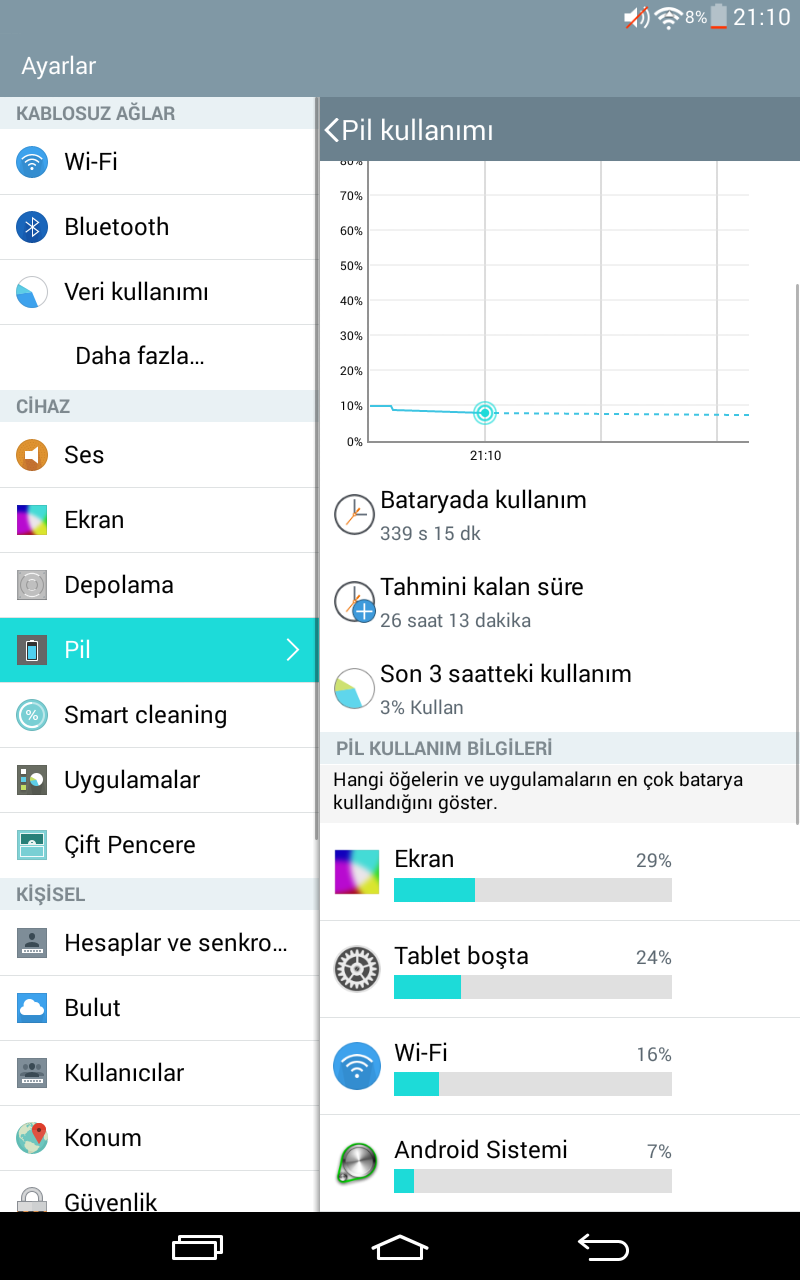Open Ekran settings in the sidebar
This screenshot has width=800, height=1280.
158,520
